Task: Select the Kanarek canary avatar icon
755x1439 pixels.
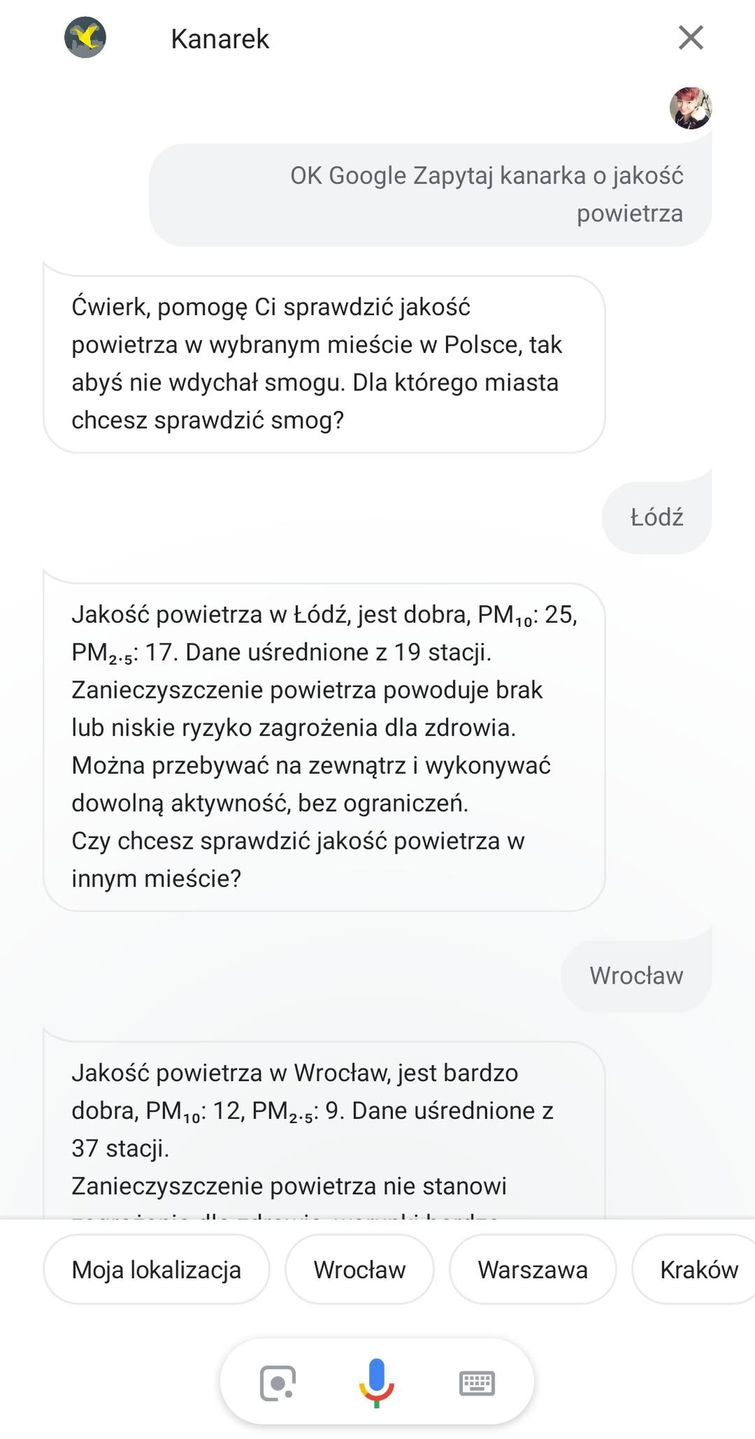Action: 85,37
